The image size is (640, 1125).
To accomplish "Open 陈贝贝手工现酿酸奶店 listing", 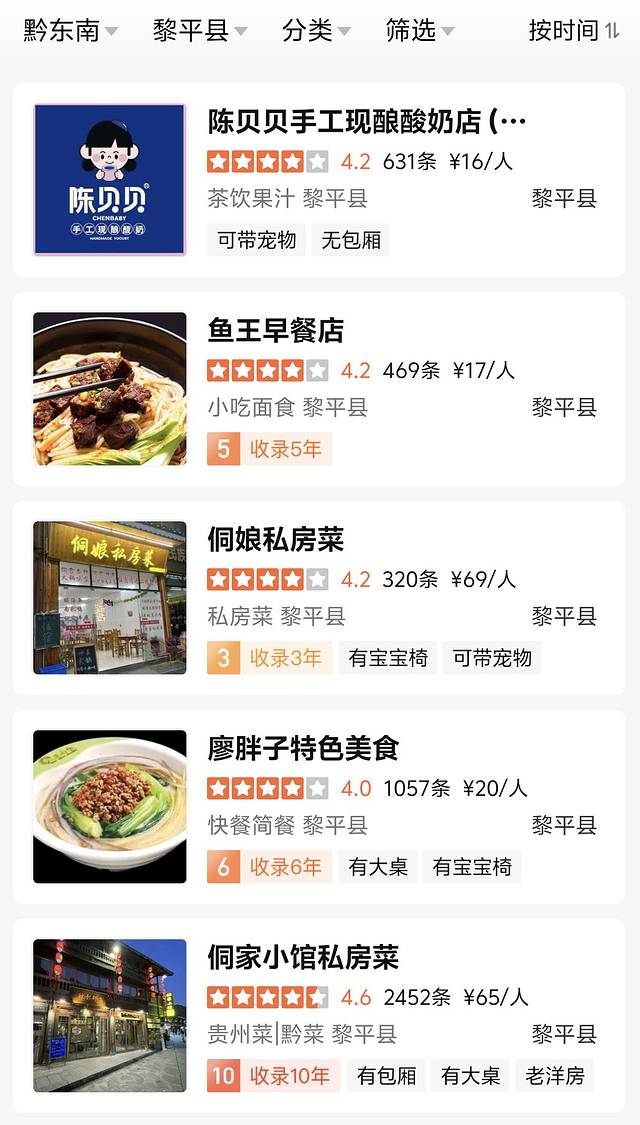I will click(x=366, y=123).
